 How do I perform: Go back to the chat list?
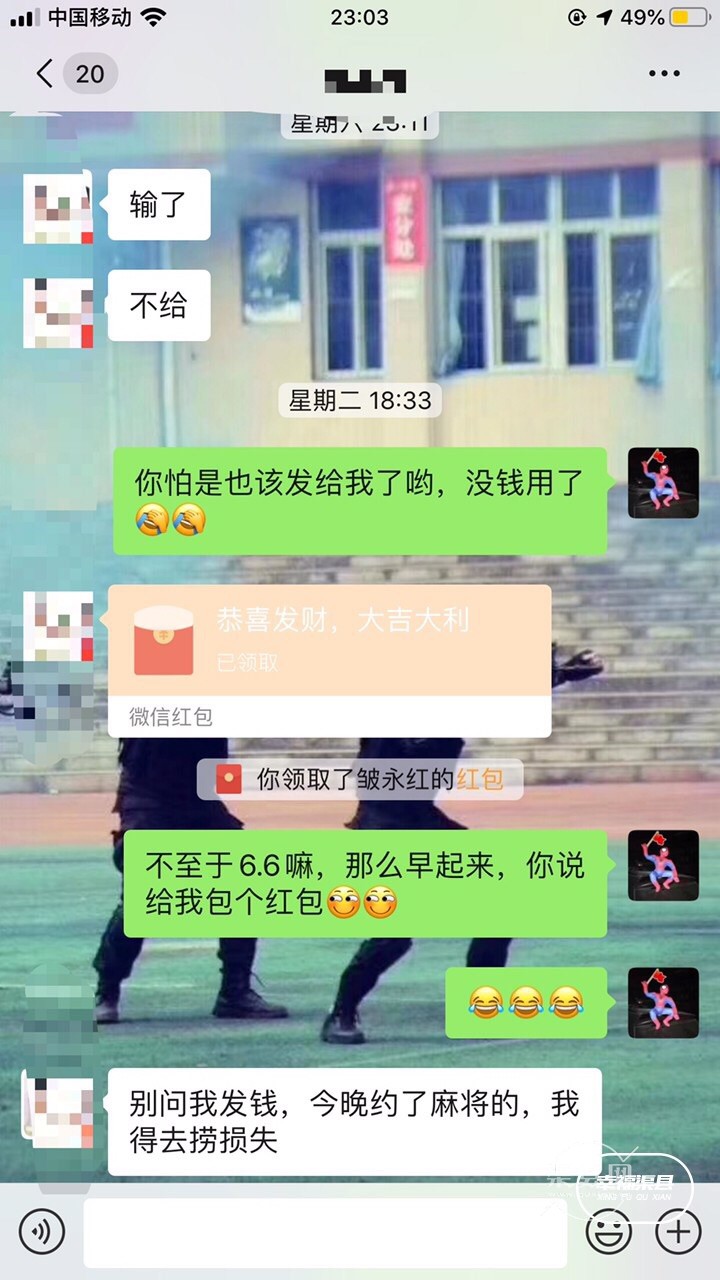45,74
